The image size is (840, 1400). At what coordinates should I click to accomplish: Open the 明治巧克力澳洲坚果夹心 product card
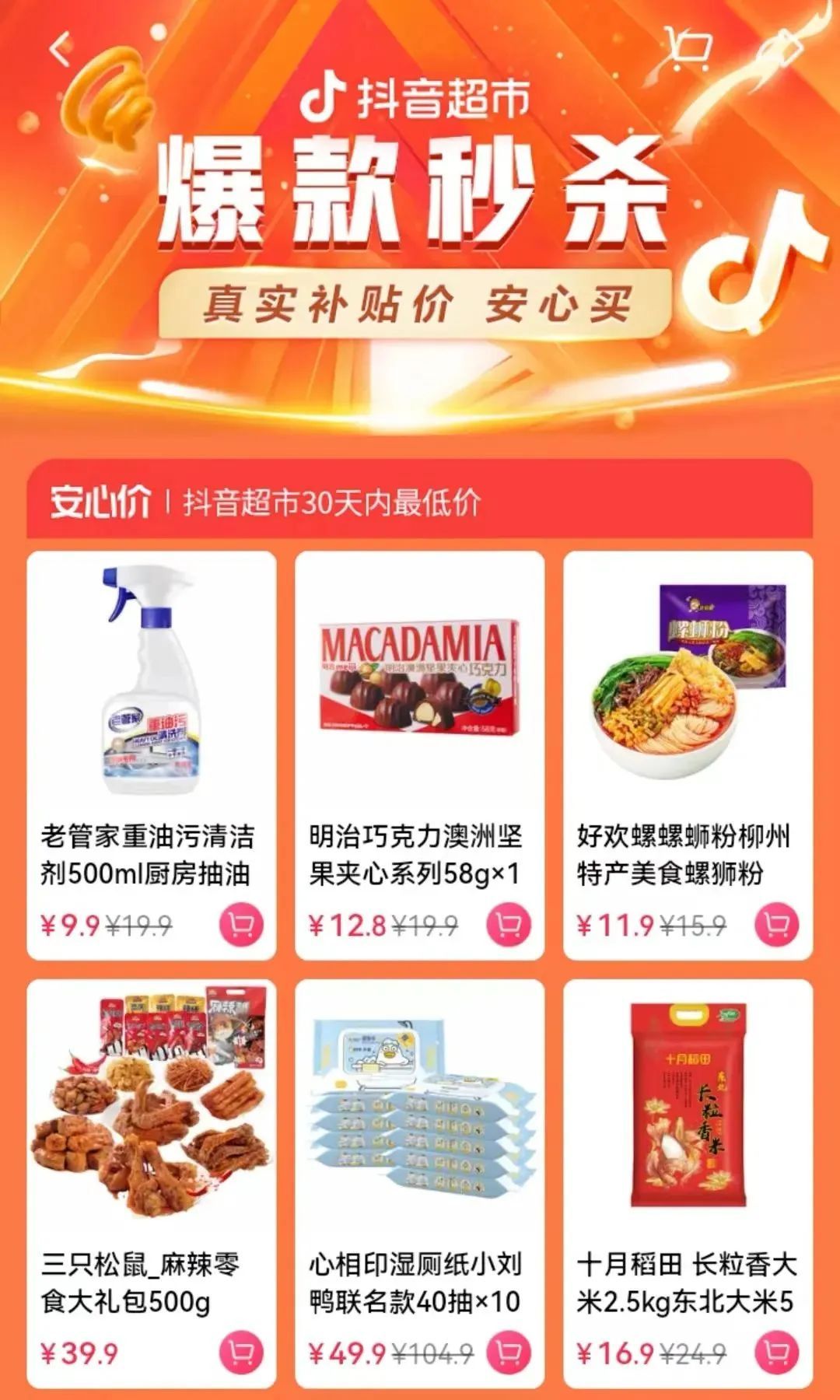pos(419,700)
